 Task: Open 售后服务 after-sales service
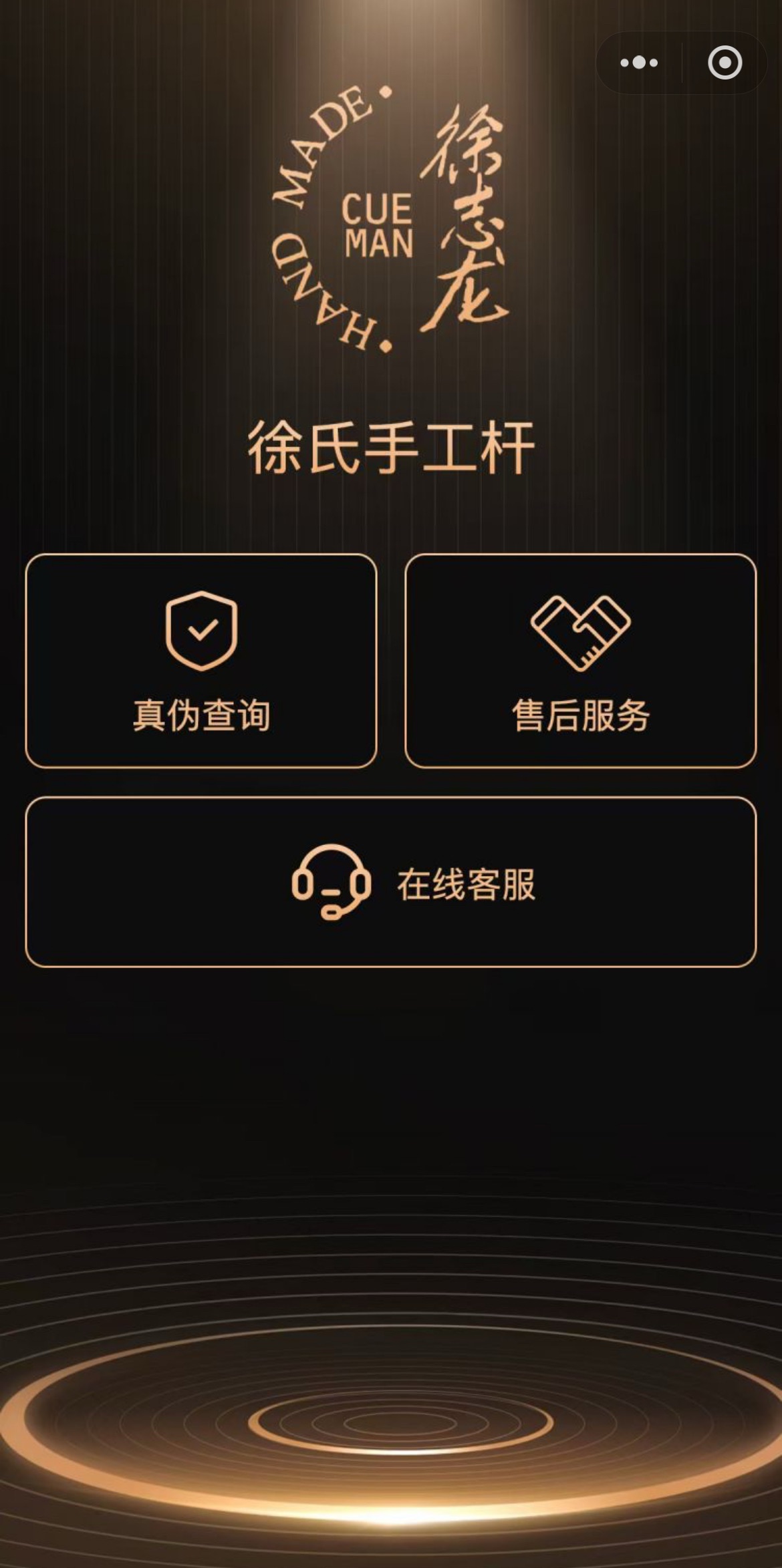580,661
